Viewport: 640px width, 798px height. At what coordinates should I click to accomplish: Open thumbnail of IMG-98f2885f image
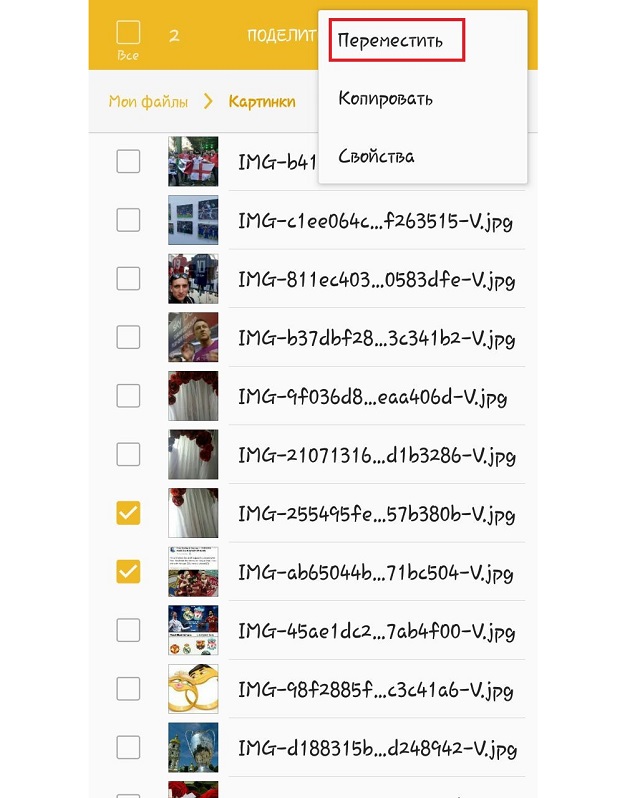point(193,689)
